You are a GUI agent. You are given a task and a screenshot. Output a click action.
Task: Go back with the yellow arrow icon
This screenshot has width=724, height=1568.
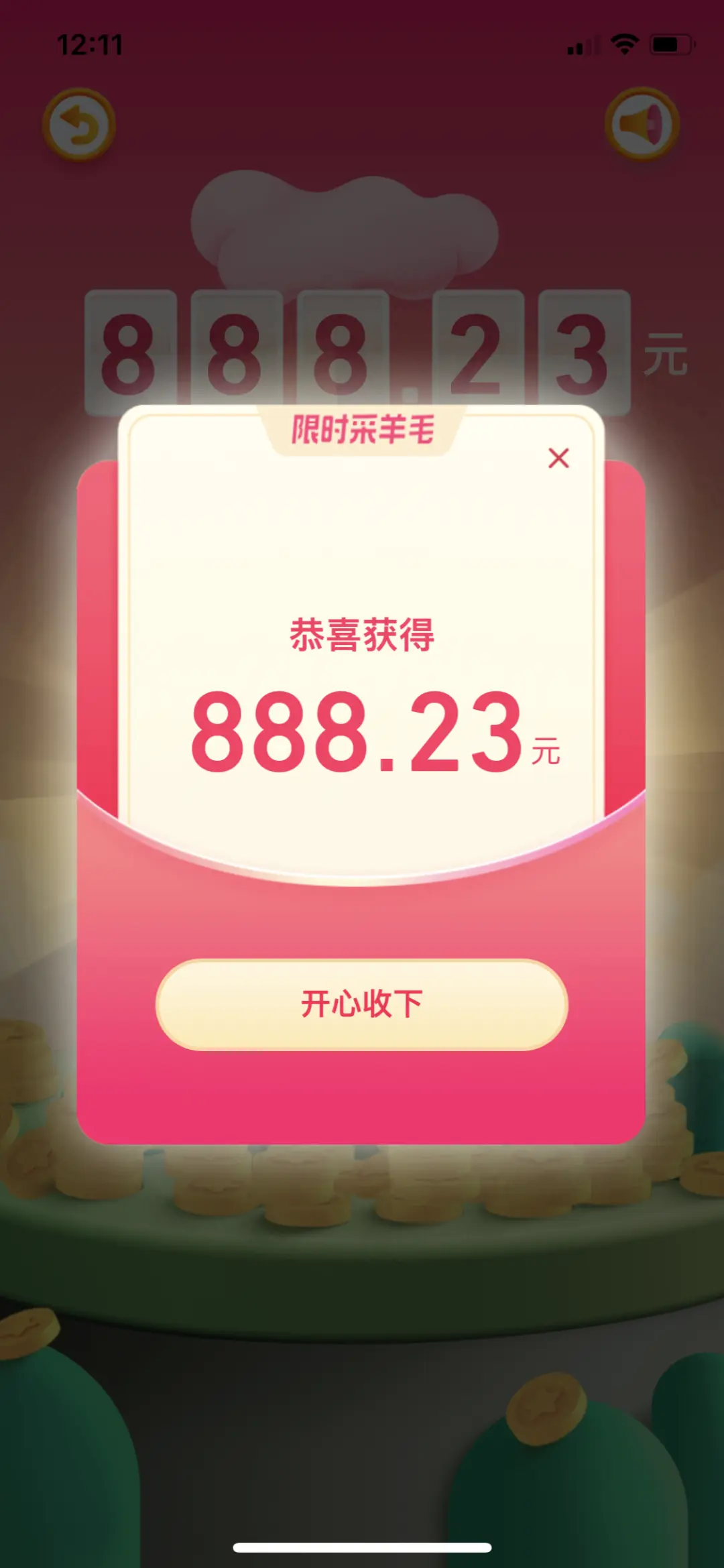coord(79,125)
